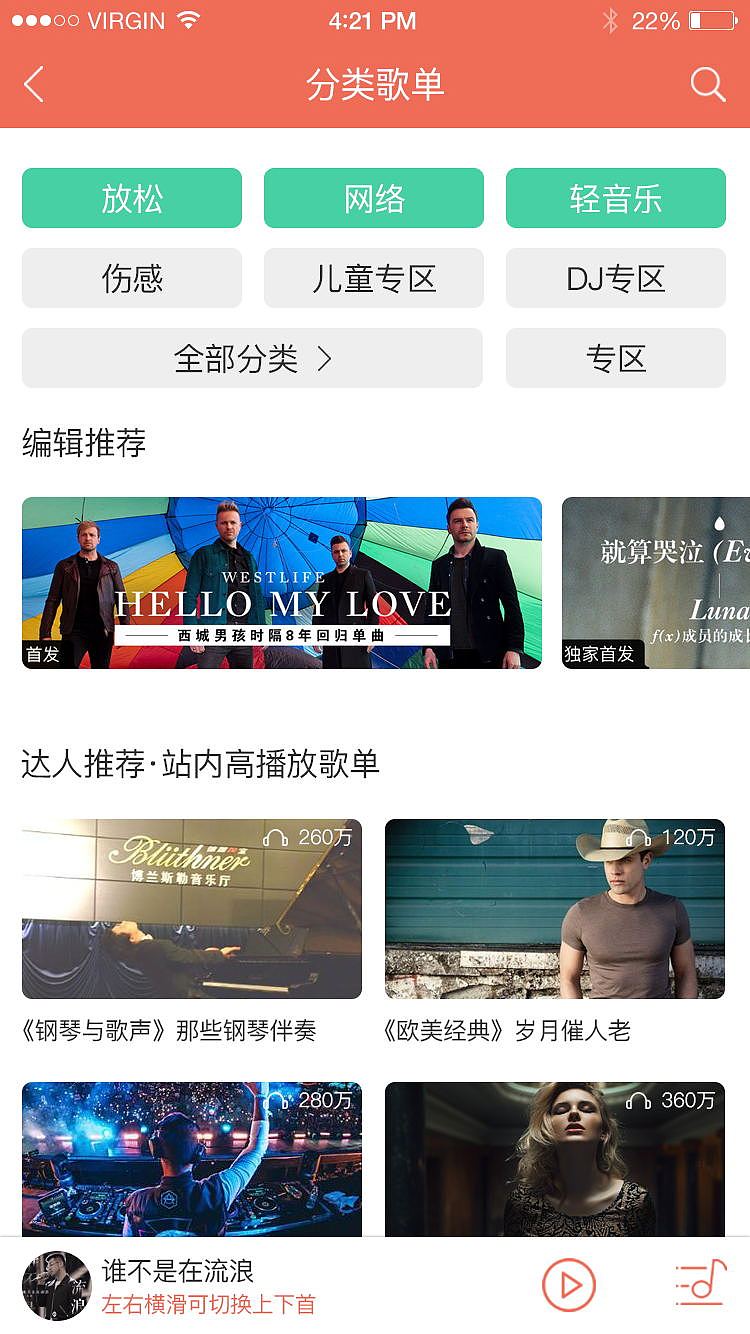Open the DJ专区 category

coord(615,278)
